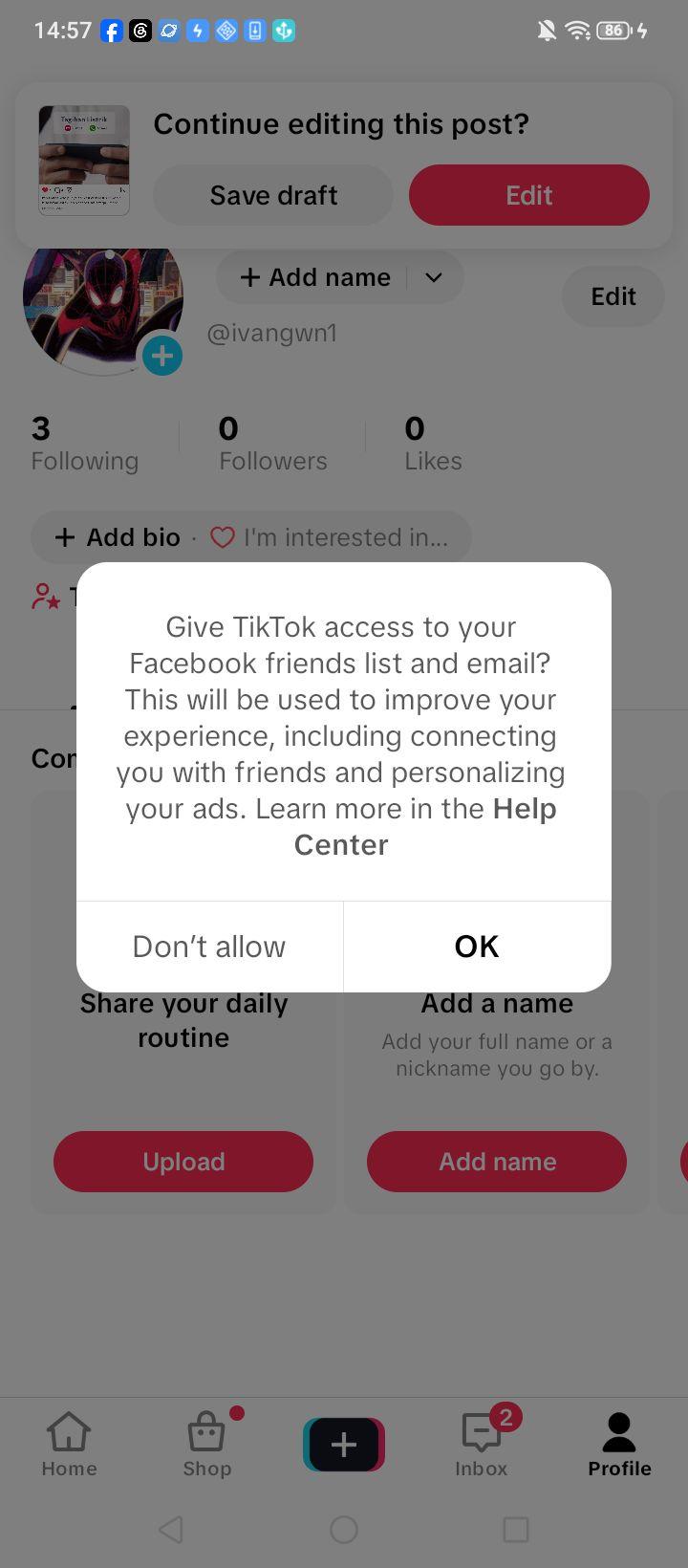
Task: Open the Shop tab
Action: (207, 1445)
